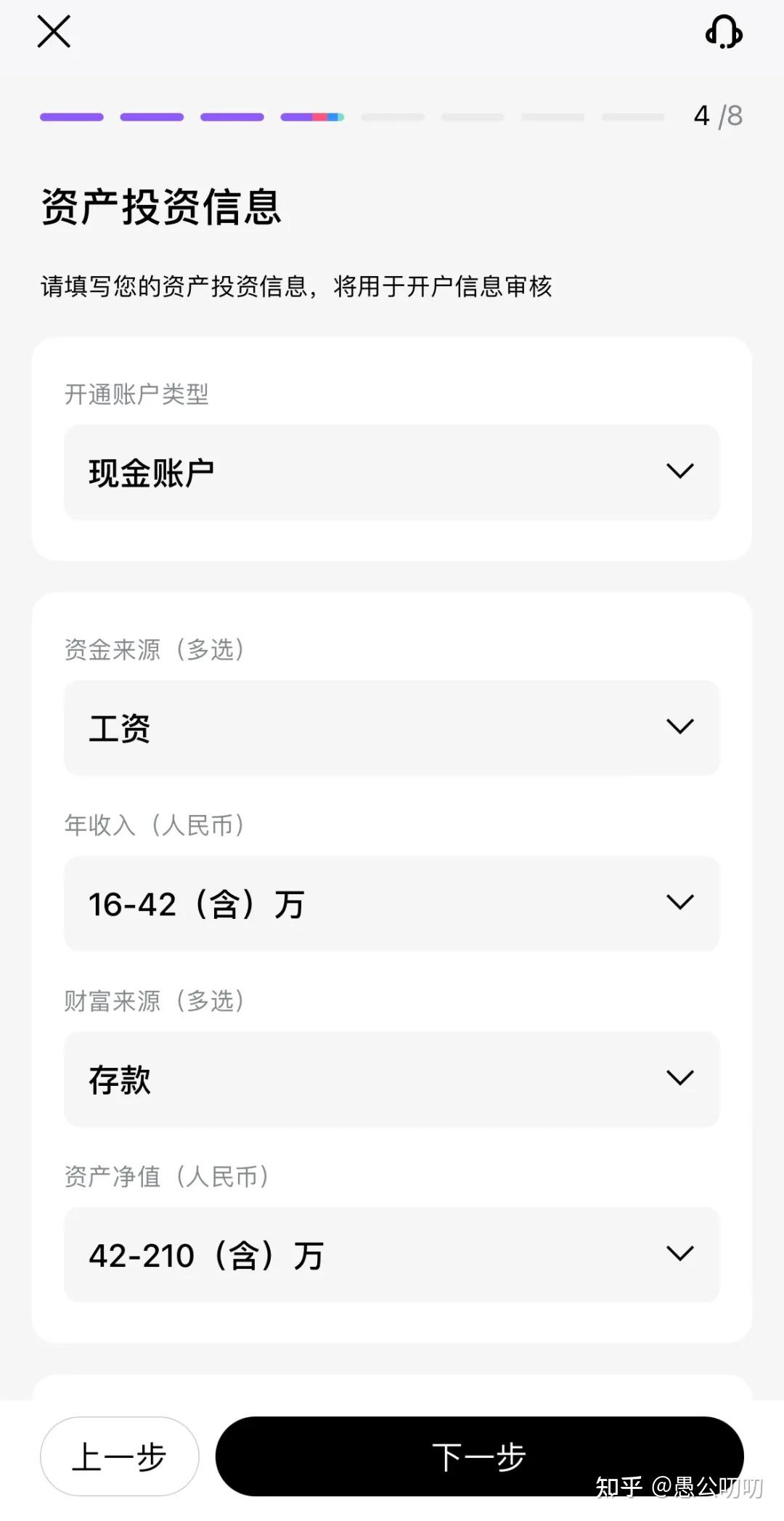Contact customer service via headset icon
784x1521 pixels.
pyautogui.click(x=723, y=33)
